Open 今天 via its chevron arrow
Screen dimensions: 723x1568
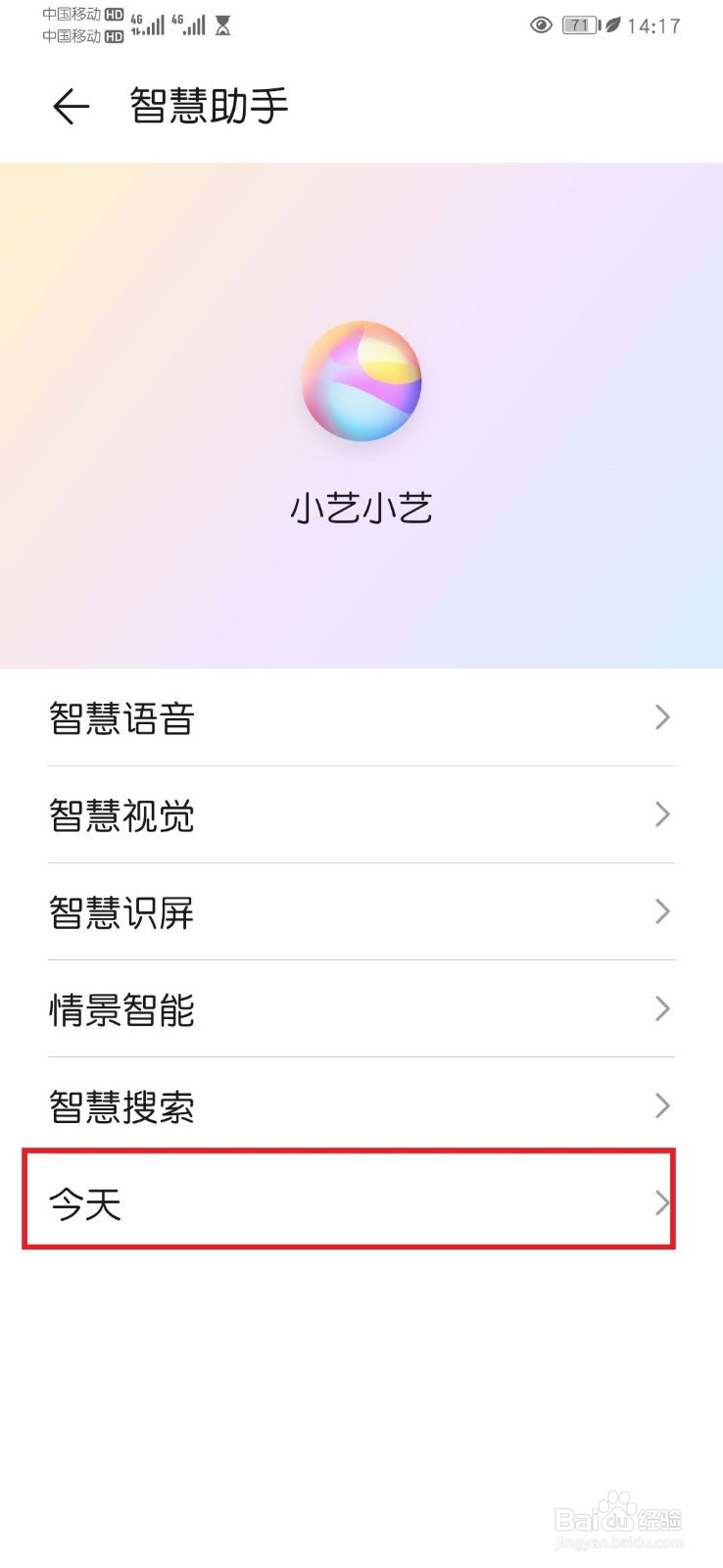[663, 1203]
